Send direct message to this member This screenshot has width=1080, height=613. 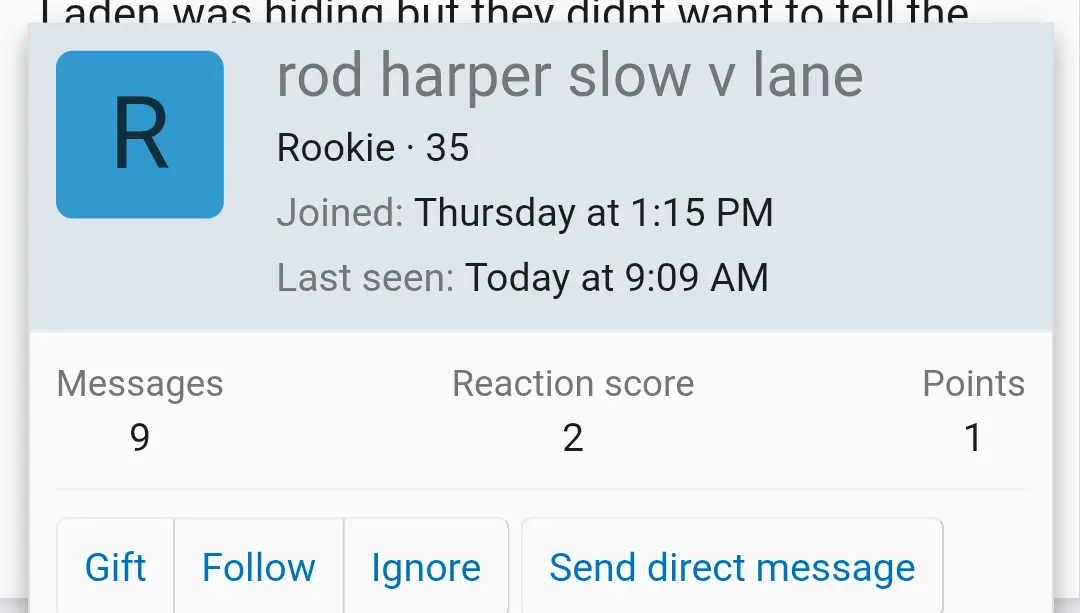pyautogui.click(x=732, y=567)
